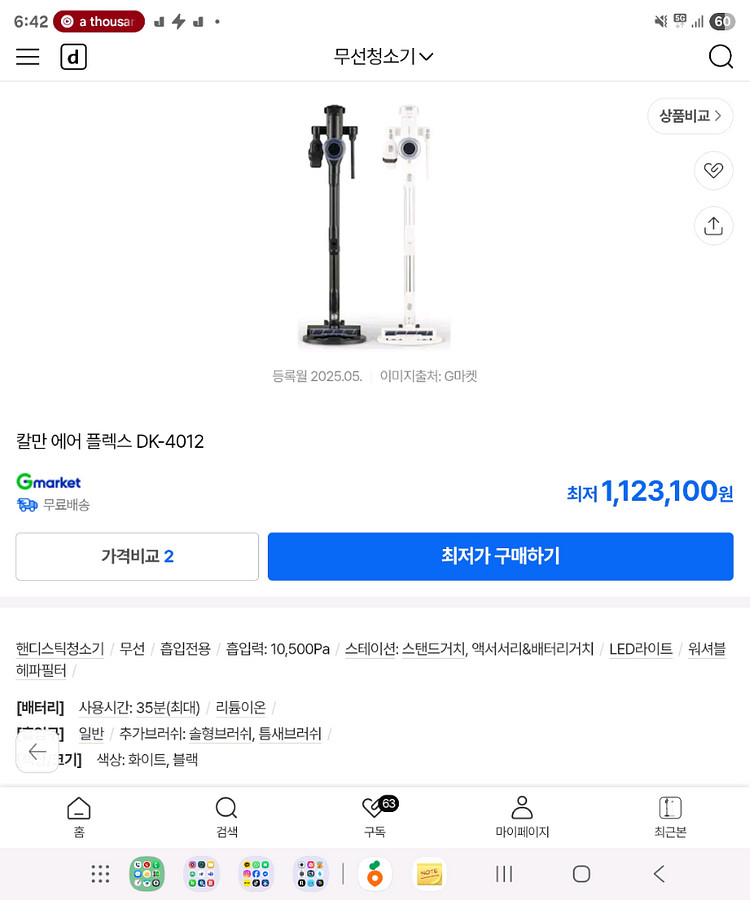Open 상품비교 product comparison
The height and width of the screenshot is (900, 750).
point(690,116)
